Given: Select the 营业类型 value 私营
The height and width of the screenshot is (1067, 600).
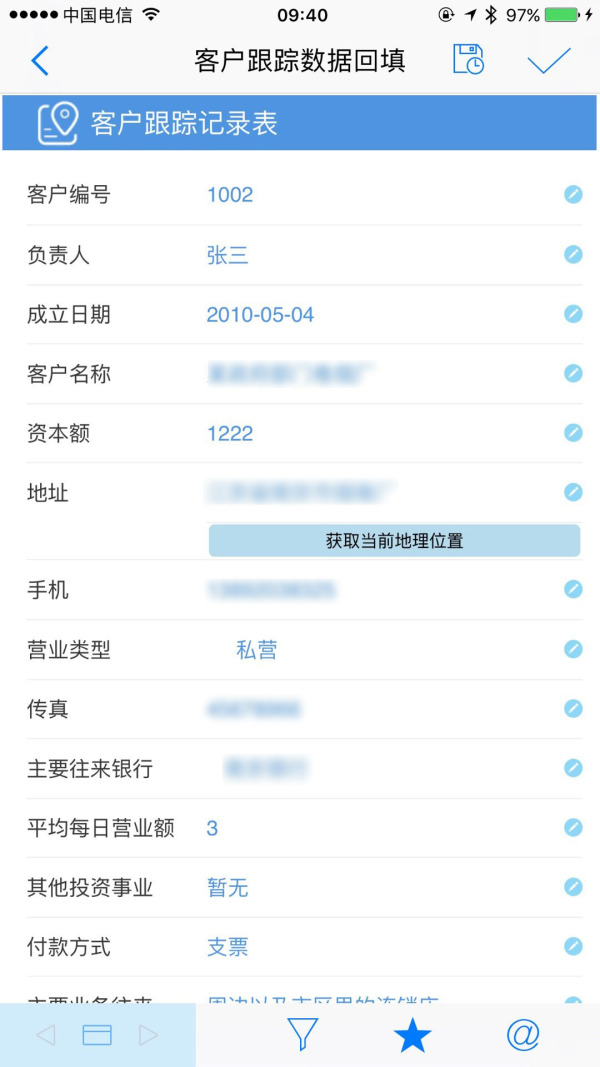Looking at the screenshot, I should (x=256, y=650).
